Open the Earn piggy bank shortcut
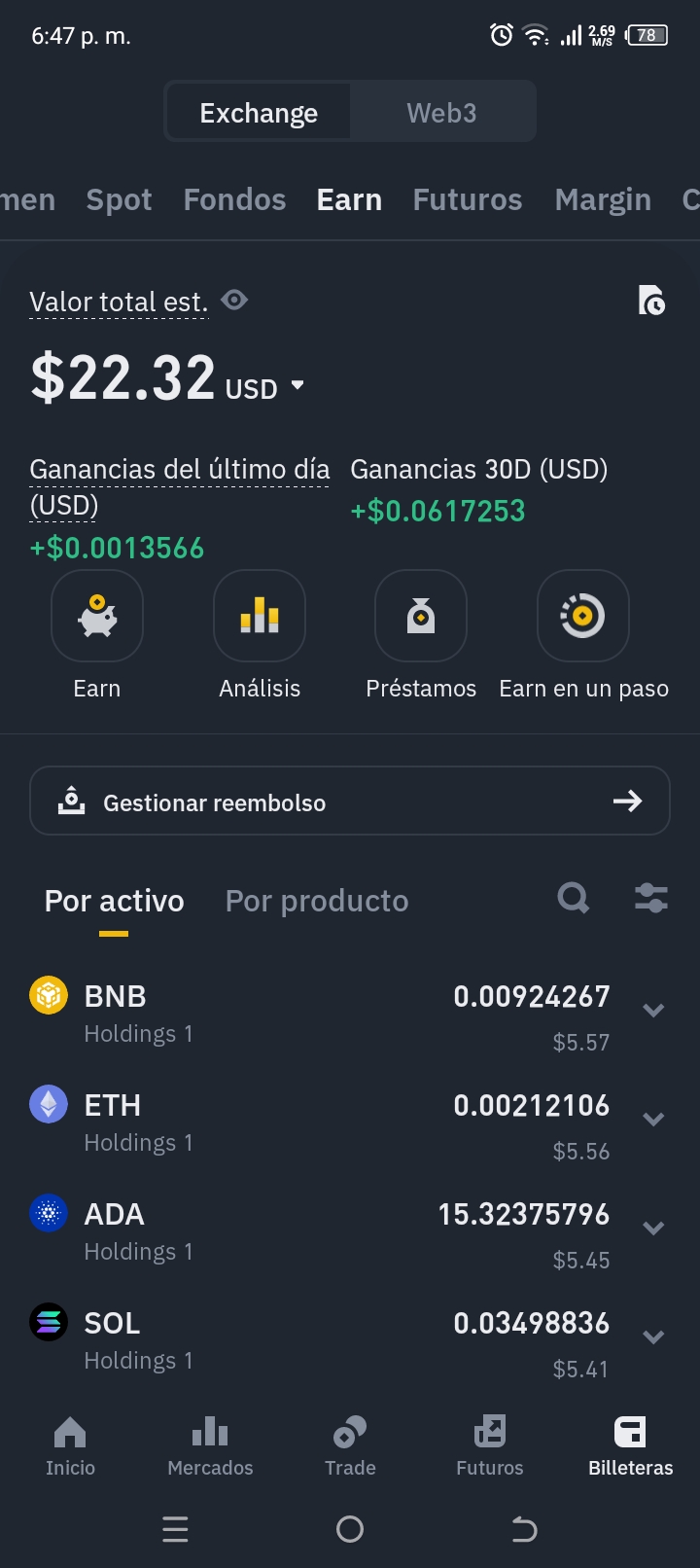This screenshot has width=700, height=1568. coord(97,616)
